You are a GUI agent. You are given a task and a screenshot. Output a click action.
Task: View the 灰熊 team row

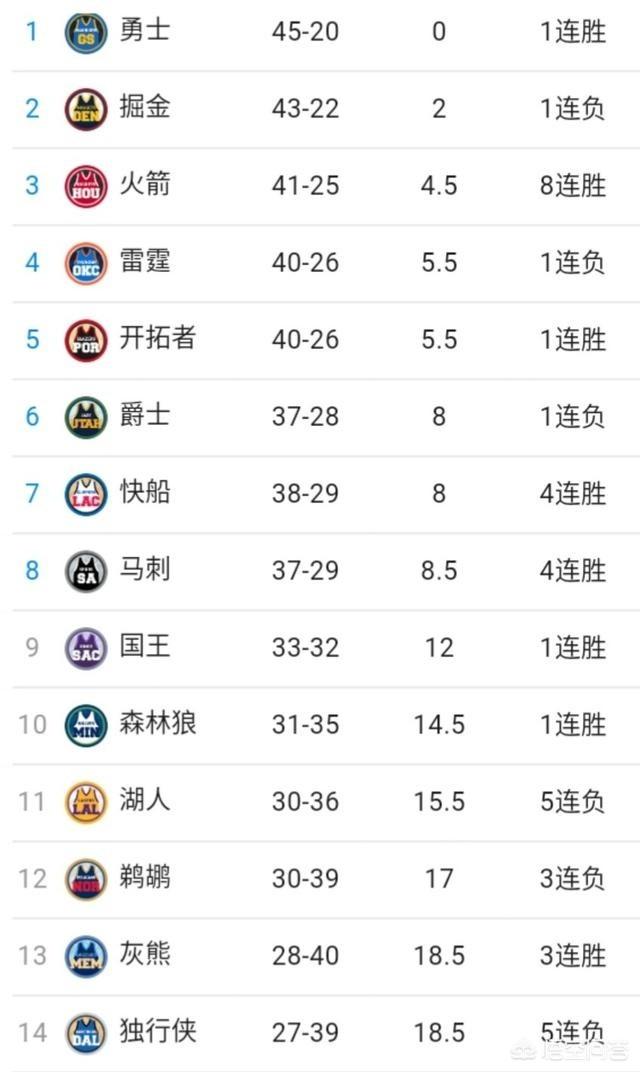coord(320,956)
